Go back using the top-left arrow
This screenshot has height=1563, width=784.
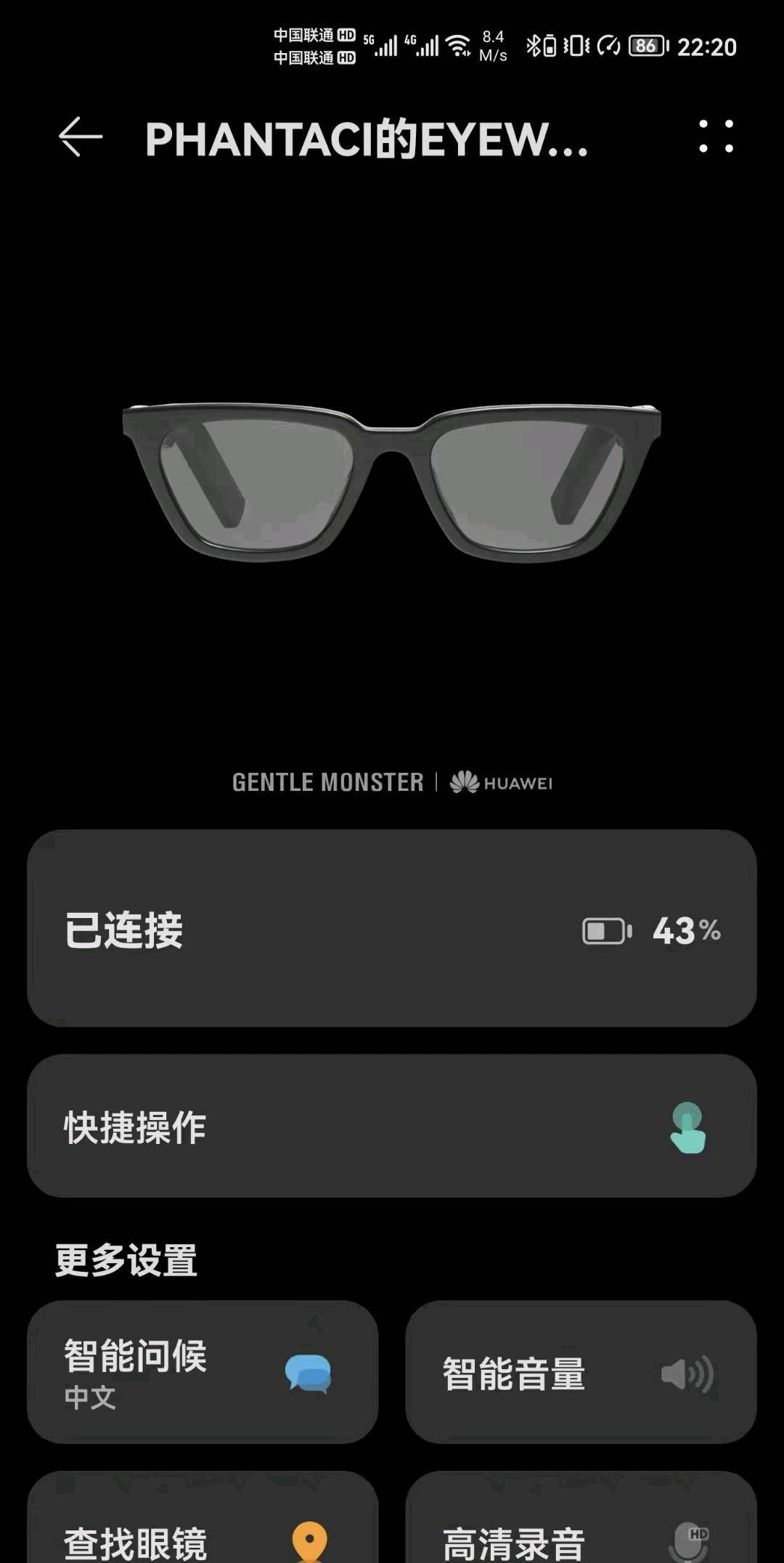tap(80, 137)
